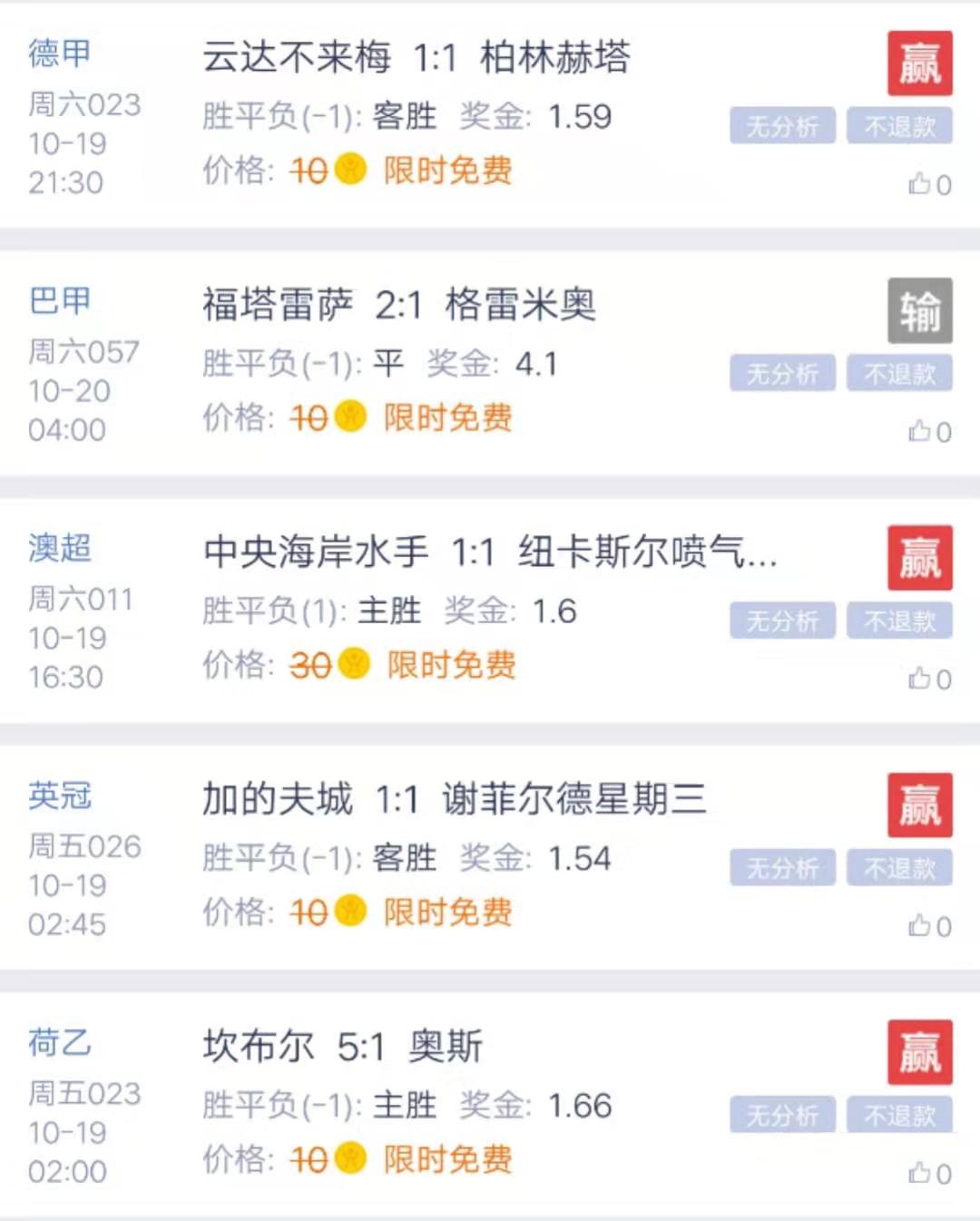Open the 中央海岸水手 match prediction
Image resolution: width=980 pixels, height=1221 pixels.
490,552
